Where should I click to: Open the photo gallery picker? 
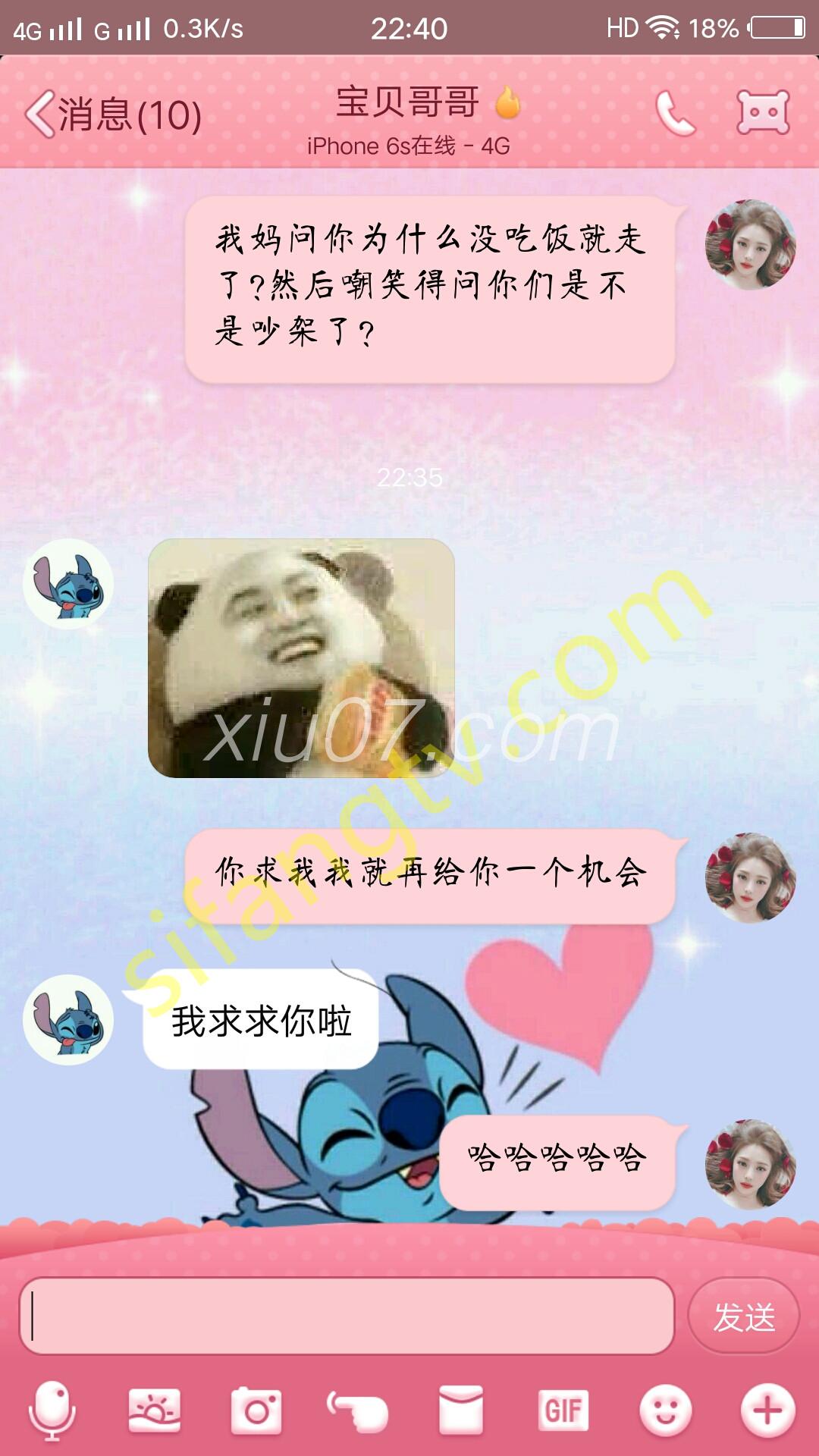tap(155, 1410)
